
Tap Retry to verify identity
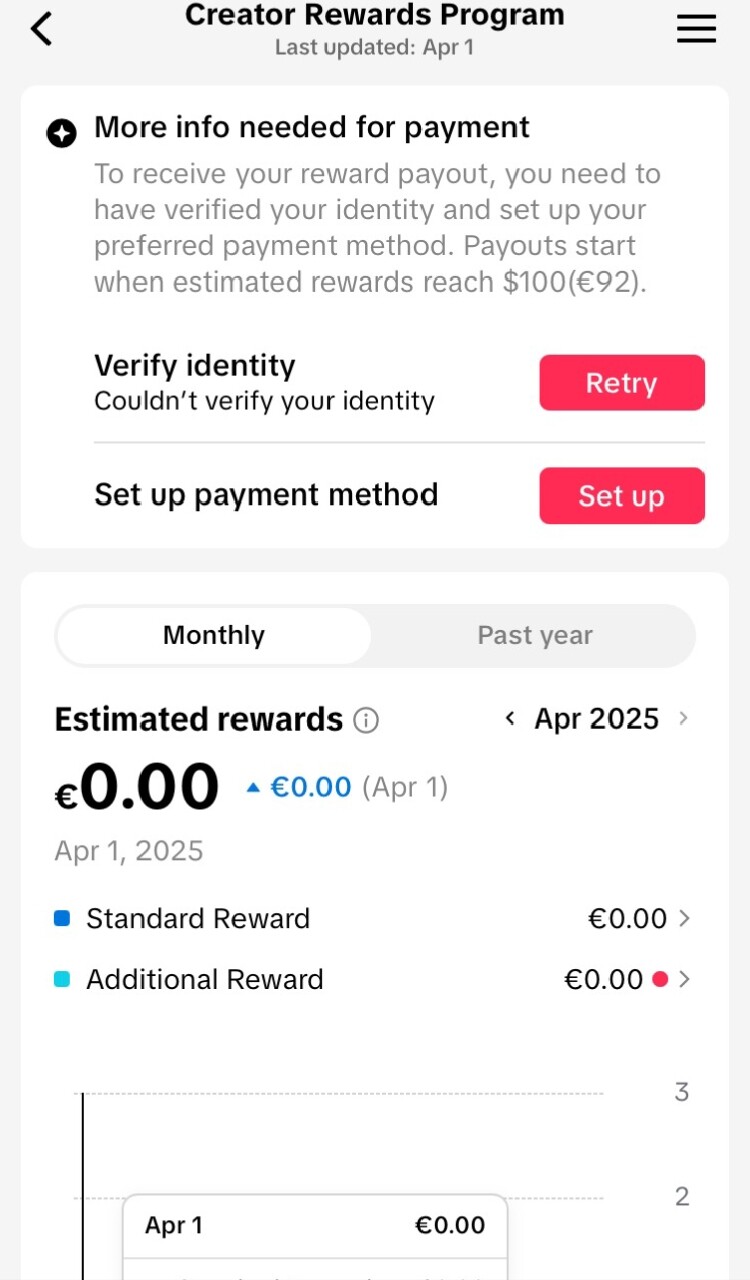(622, 383)
